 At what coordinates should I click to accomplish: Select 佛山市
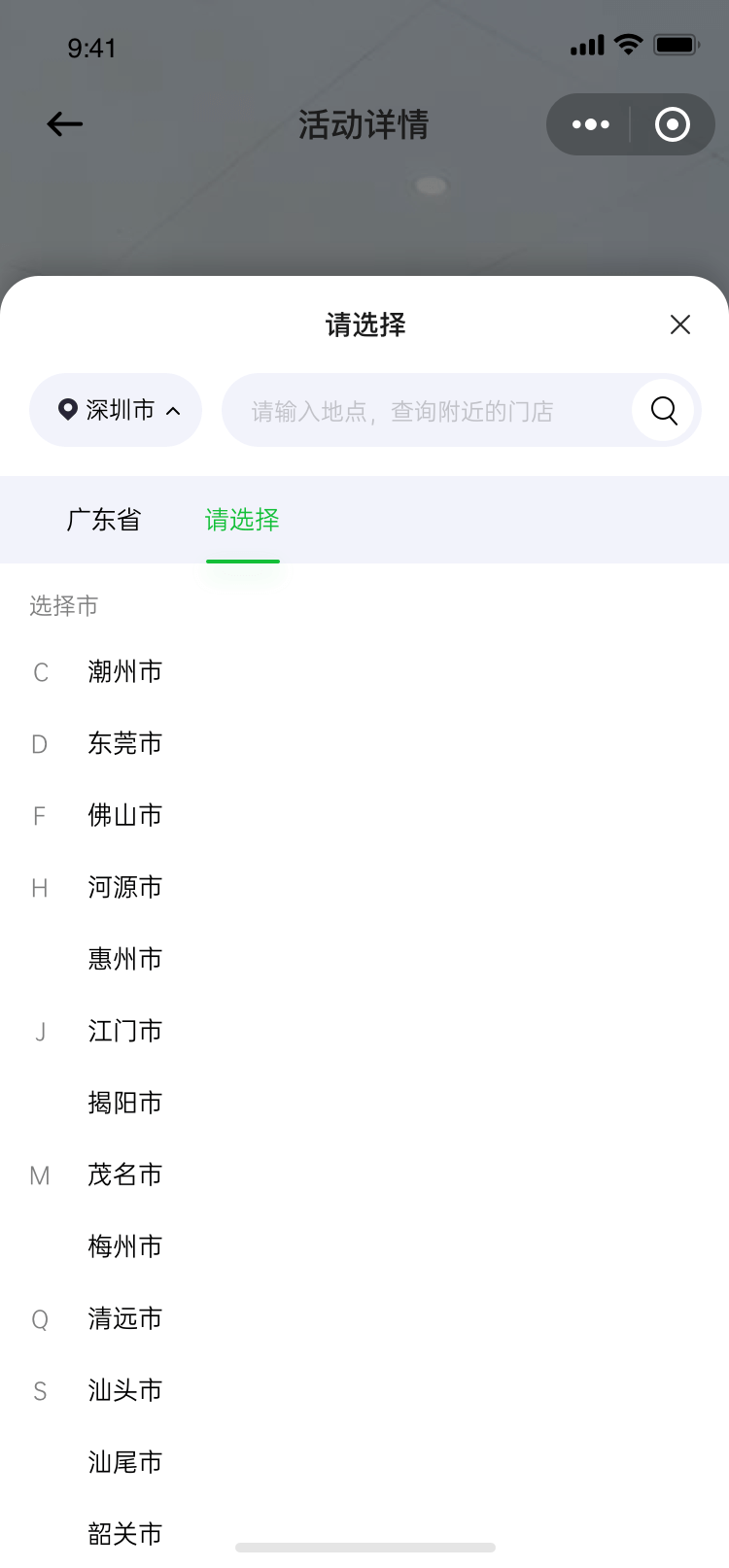coord(125,815)
